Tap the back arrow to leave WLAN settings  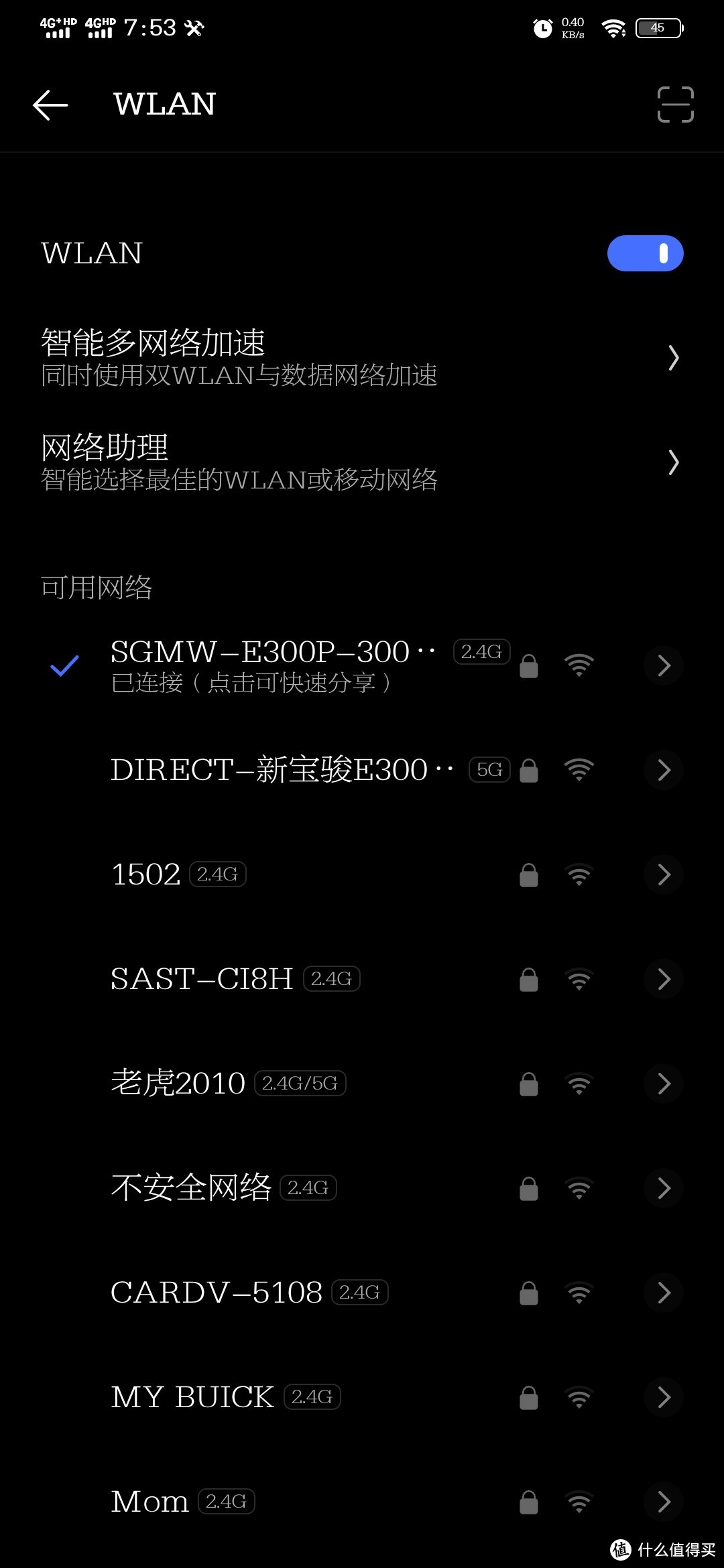pos(49,105)
